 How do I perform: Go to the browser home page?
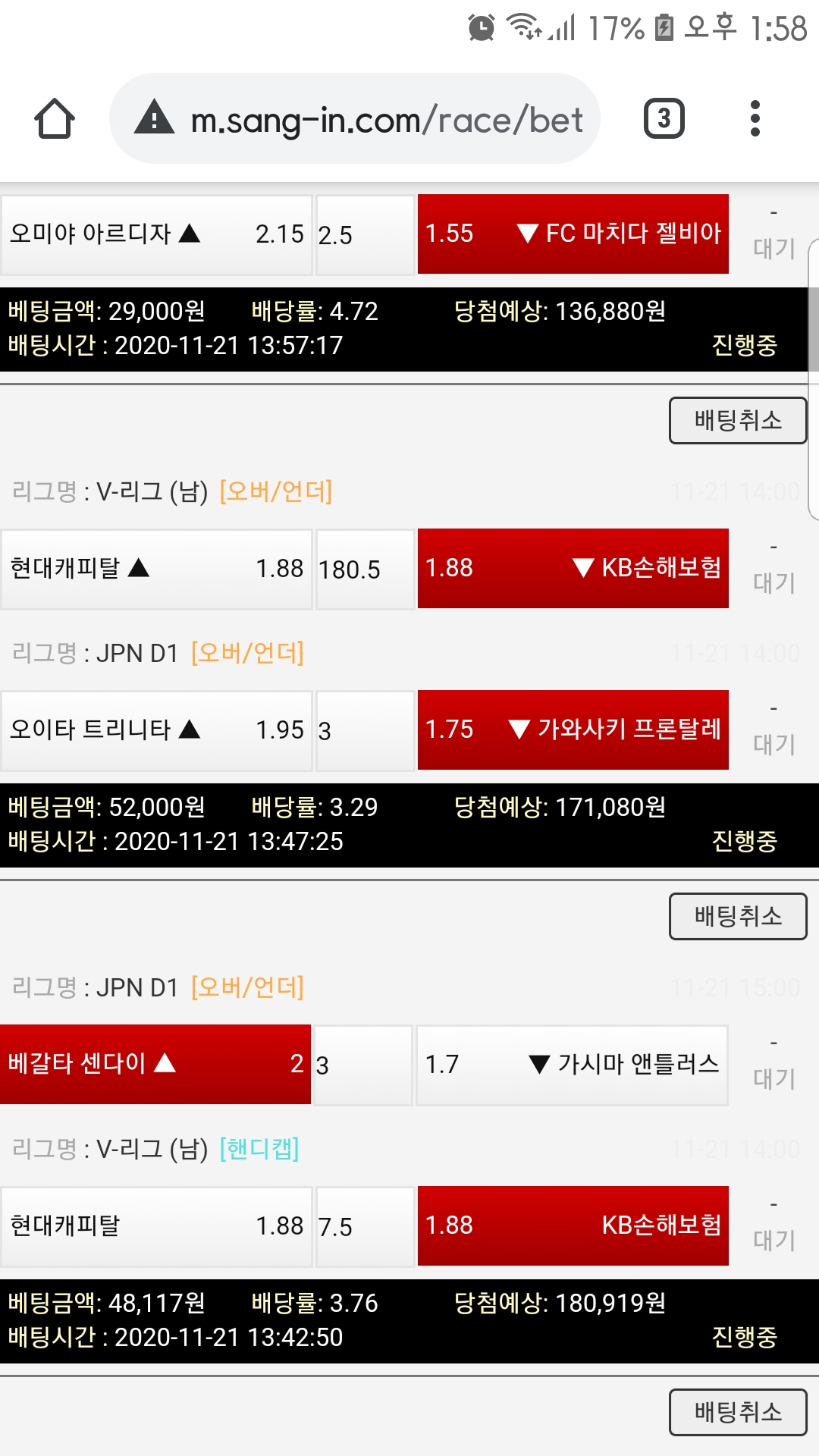(55, 119)
